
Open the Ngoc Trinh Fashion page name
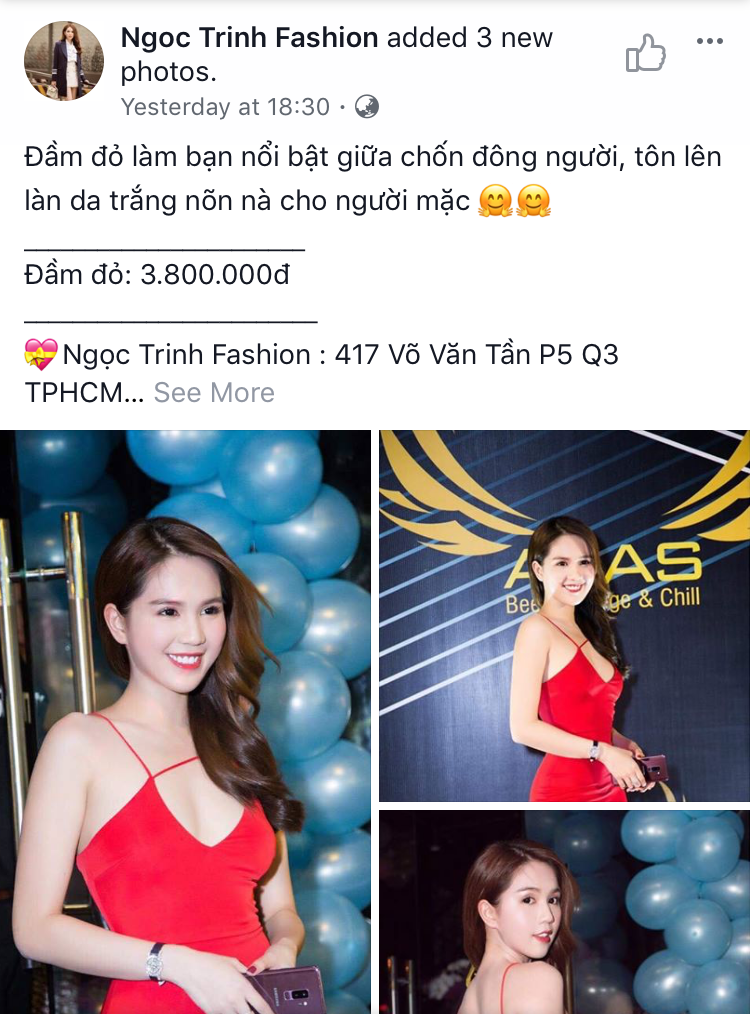click(249, 38)
